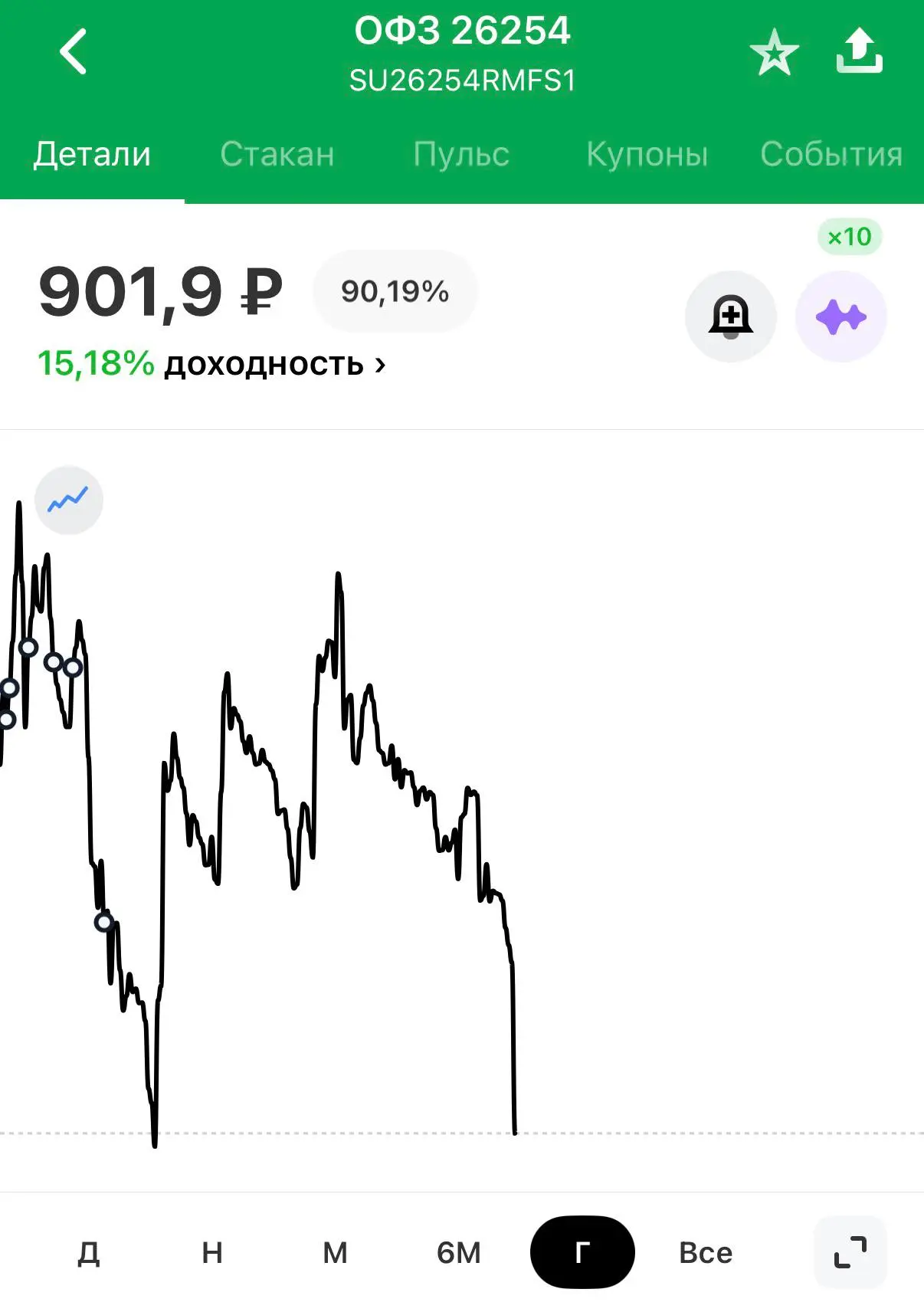Set chart period to Н
The width and height of the screenshot is (924, 1312).
pos(212,1252)
